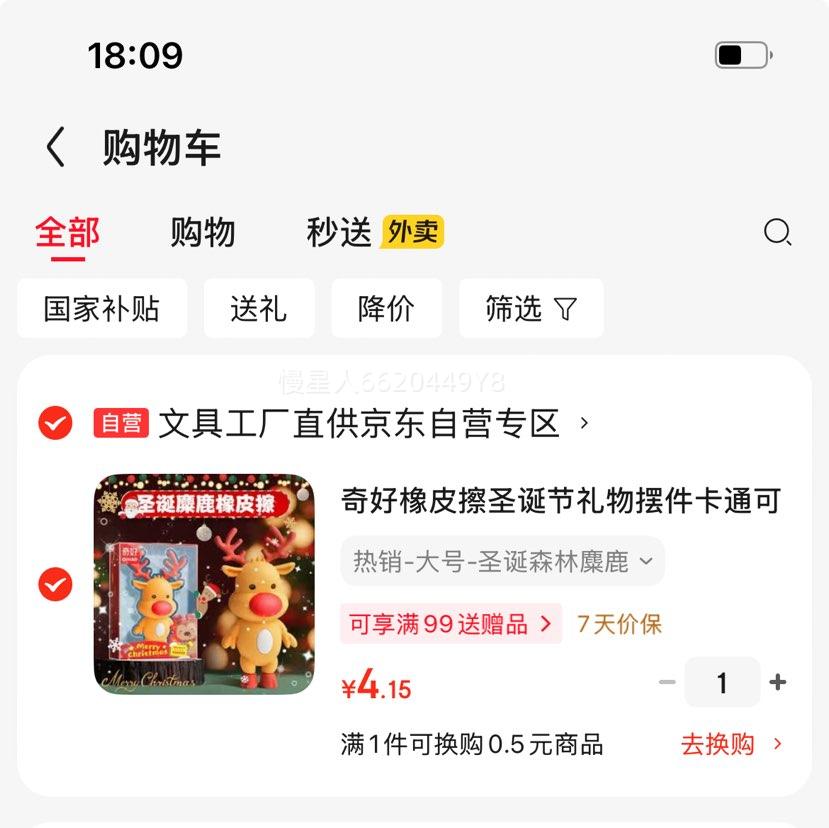Image resolution: width=829 pixels, height=828 pixels.
Task: Switch to the 秒送 外卖 tab
Action: (374, 233)
